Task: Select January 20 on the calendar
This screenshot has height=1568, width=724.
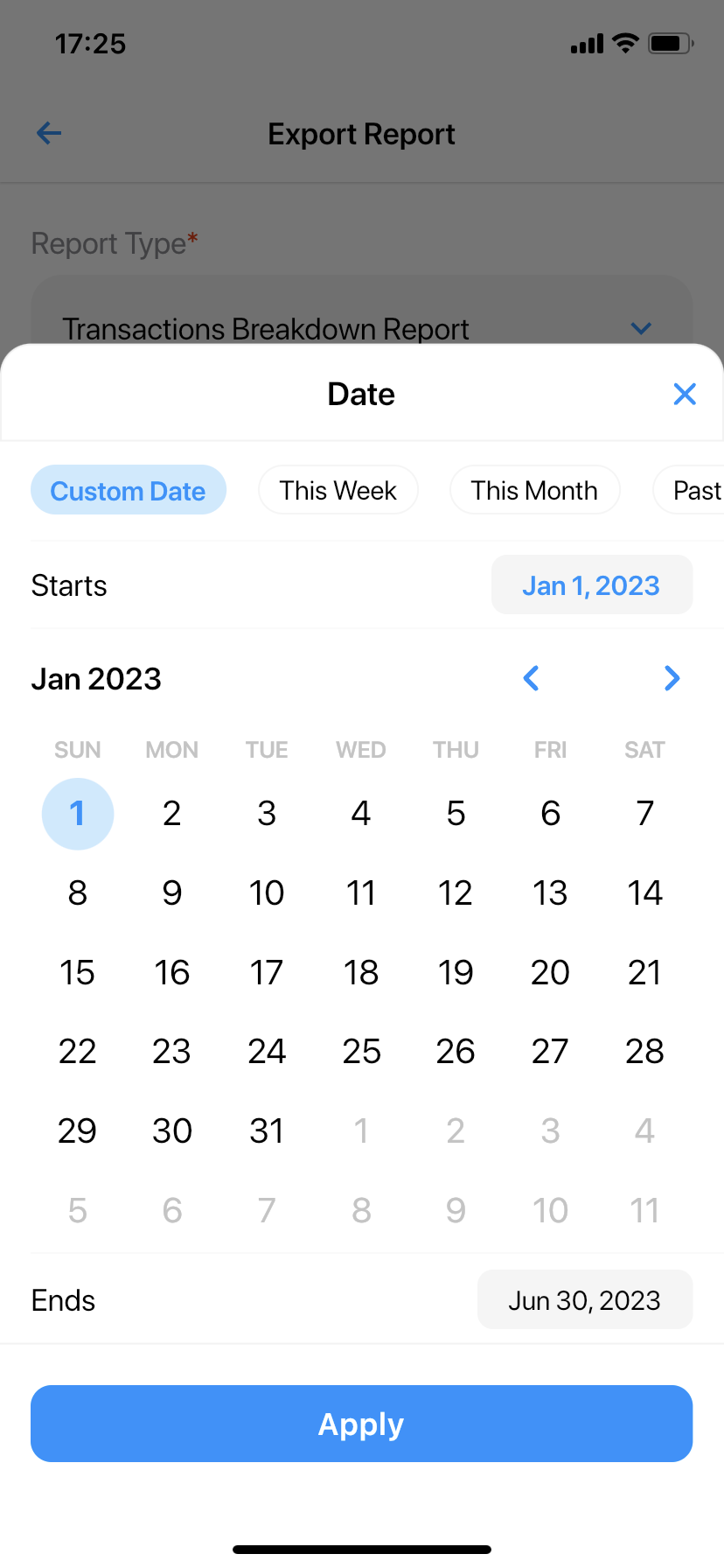Action: [550, 973]
